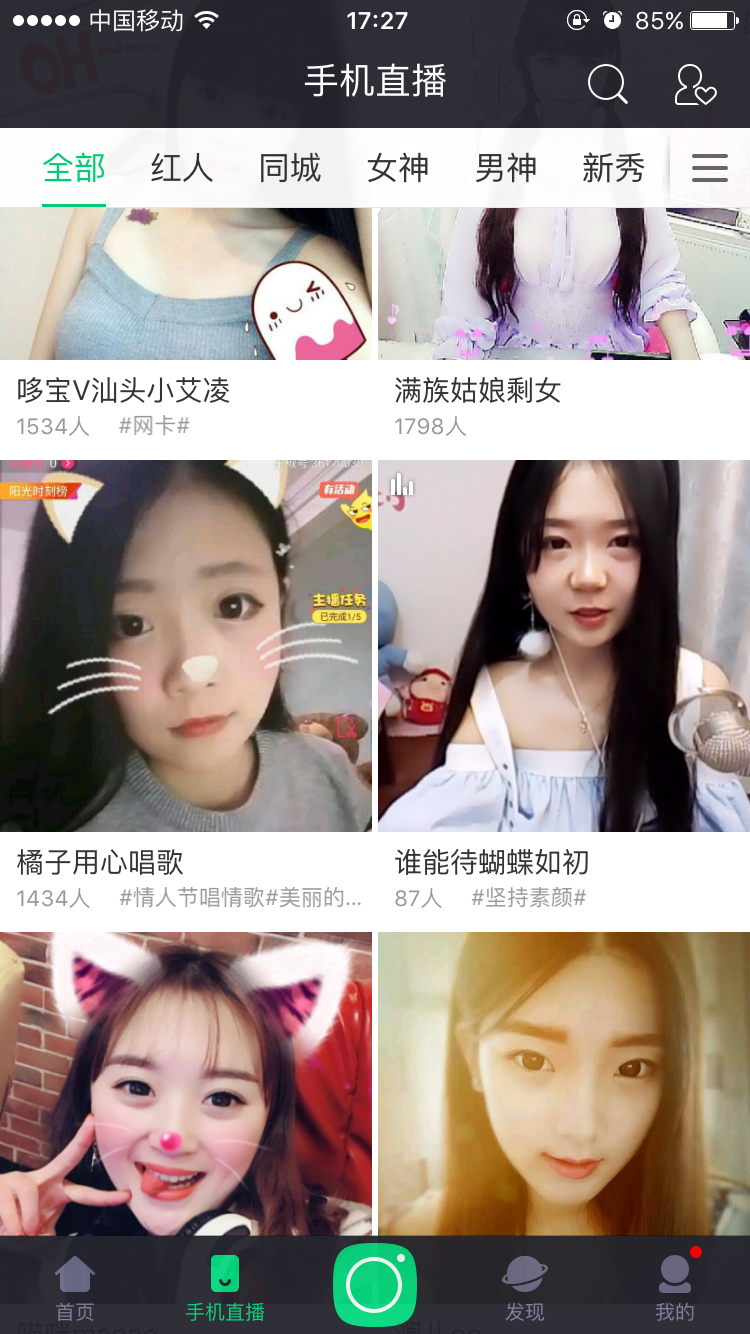Screen dimensions: 750x1334
Task: Switch to the 红人 tab
Action: coord(182,168)
